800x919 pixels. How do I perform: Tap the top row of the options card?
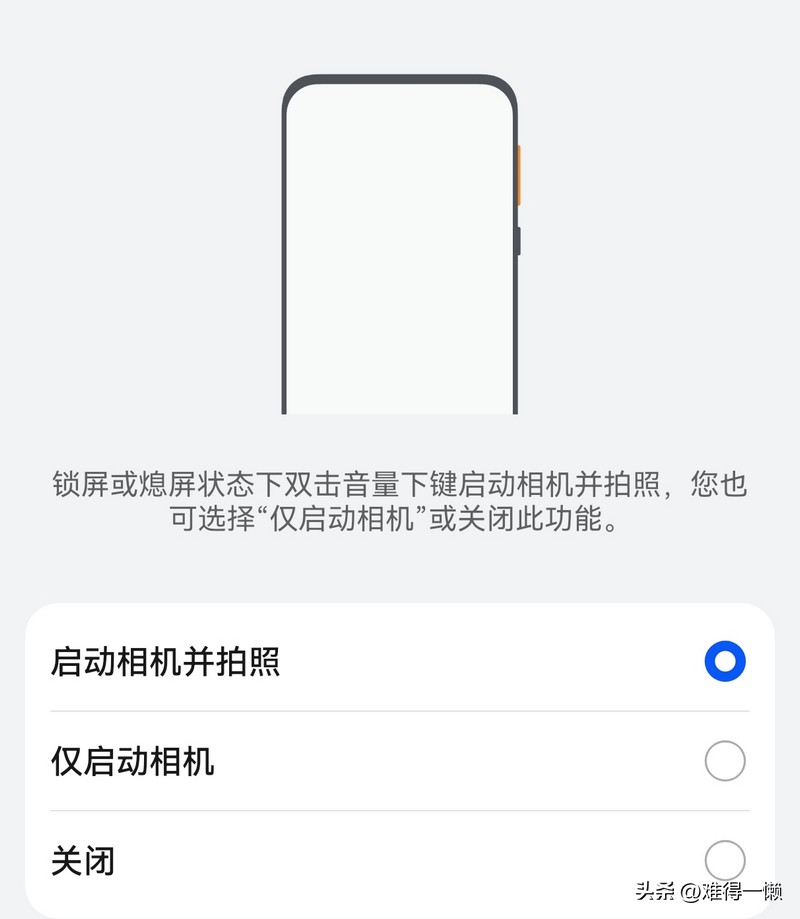click(x=400, y=660)
